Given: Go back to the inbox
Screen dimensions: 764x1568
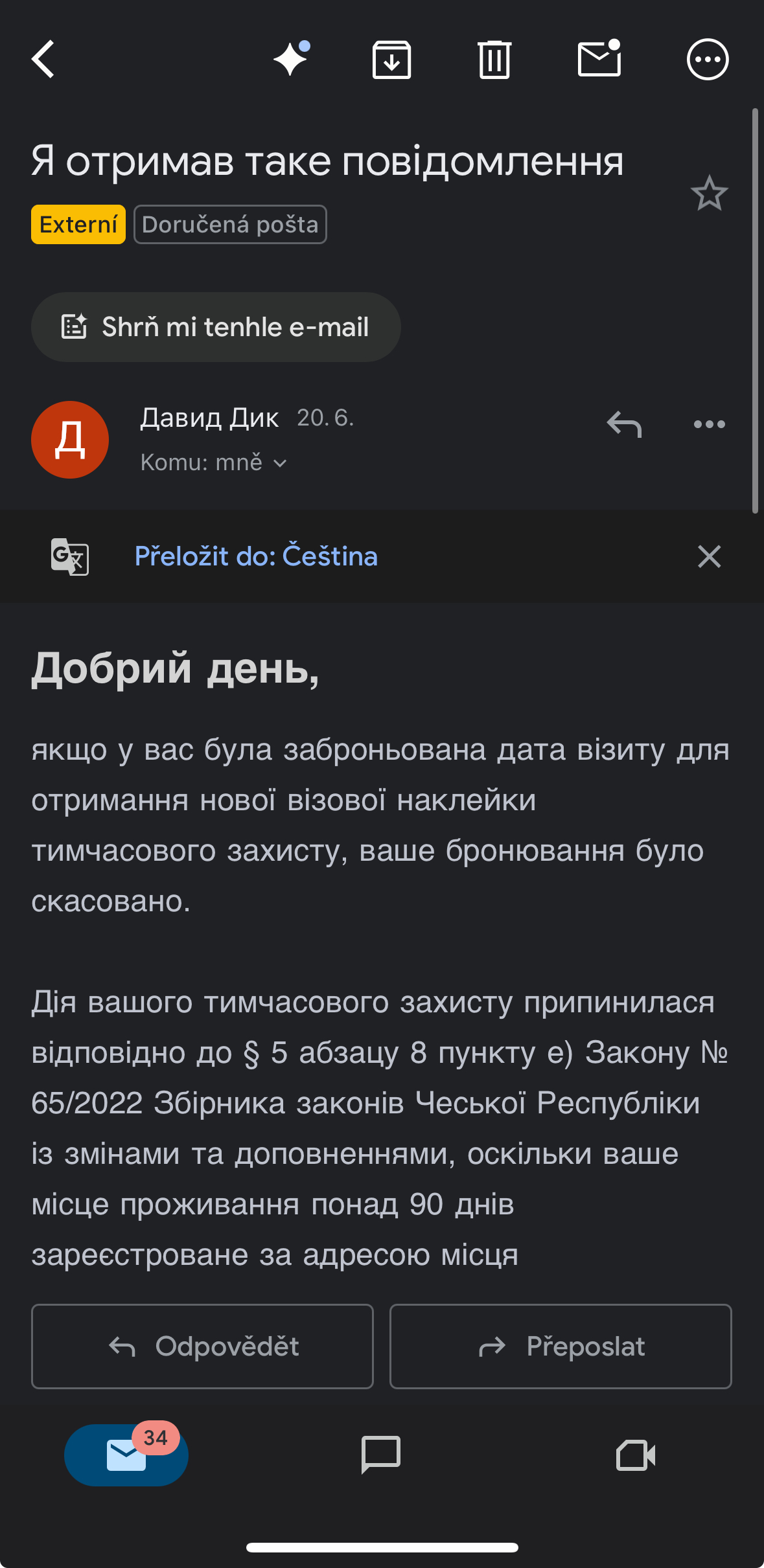Looking at the screenshot, I should (43, 60).
